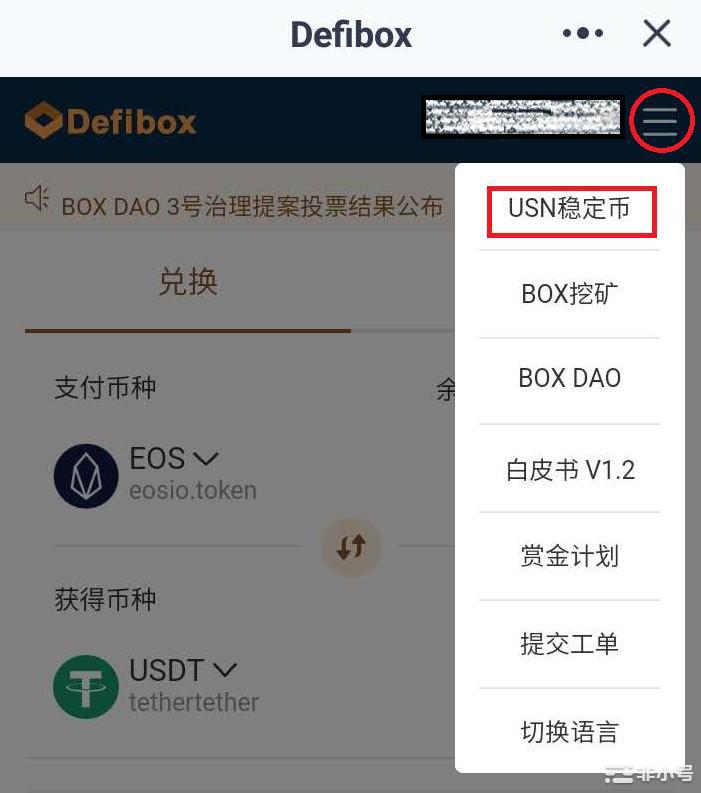701x793 pixels.
Task: Open BOX DAO menu item
Action: click(x=570, y=378)
